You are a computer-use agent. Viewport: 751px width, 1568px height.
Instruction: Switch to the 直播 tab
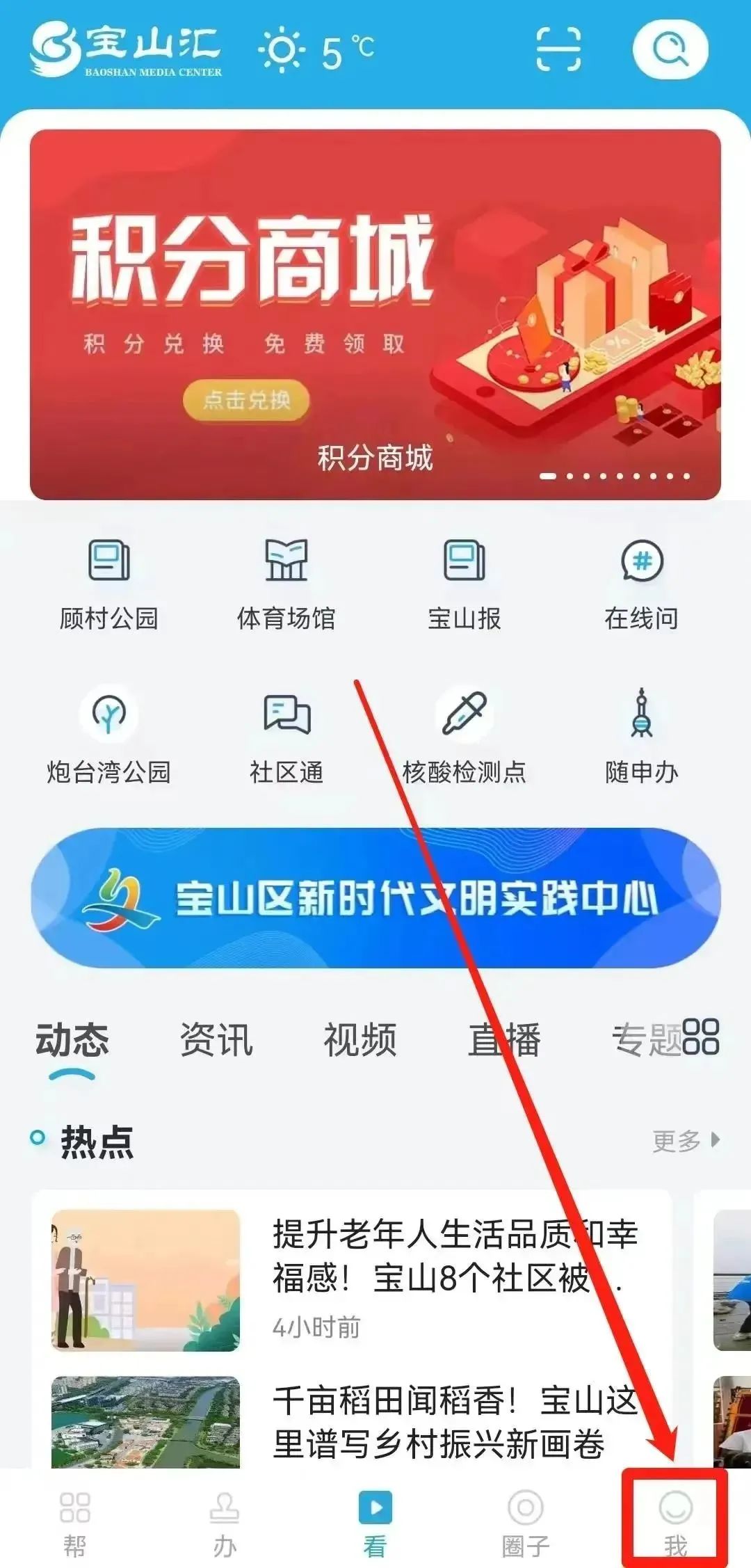click(x=504, y=1039)
